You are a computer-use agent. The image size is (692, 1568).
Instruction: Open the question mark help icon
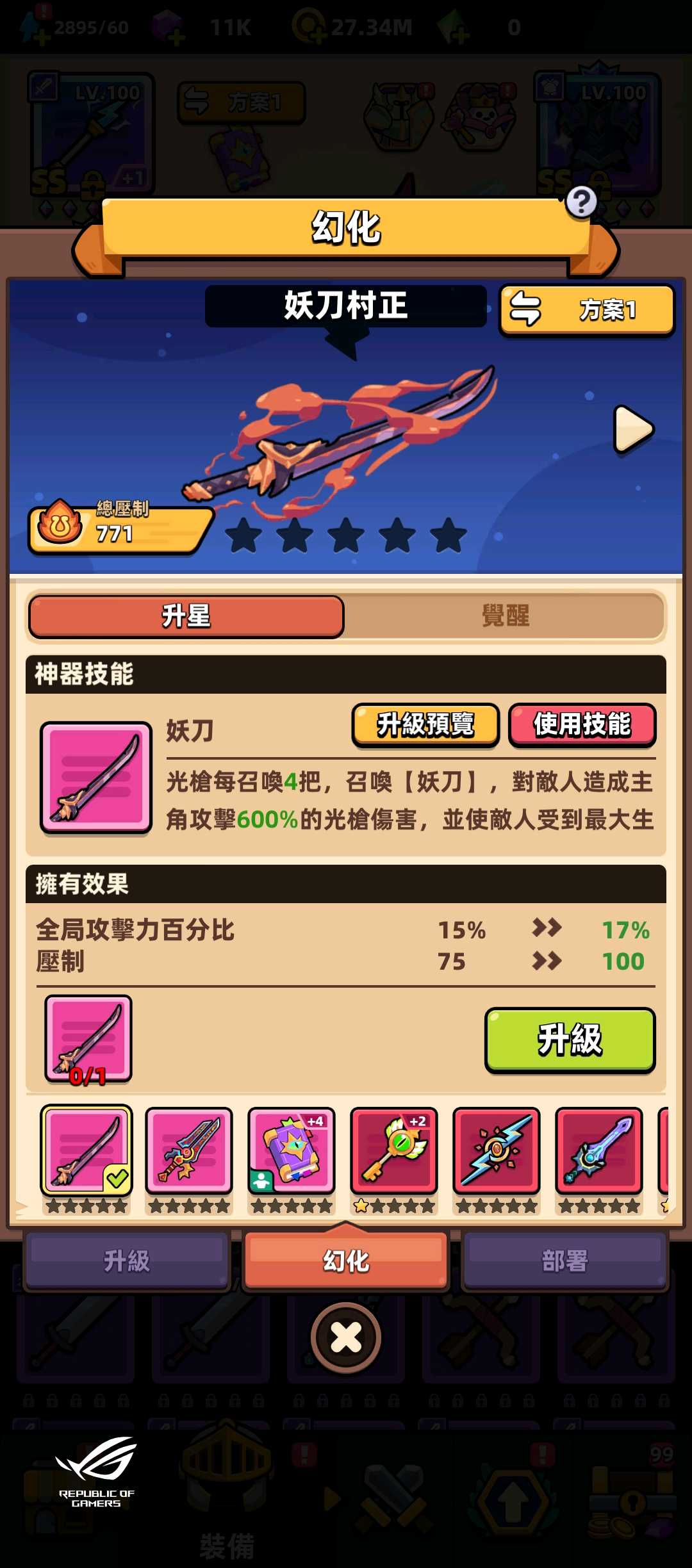581,202
